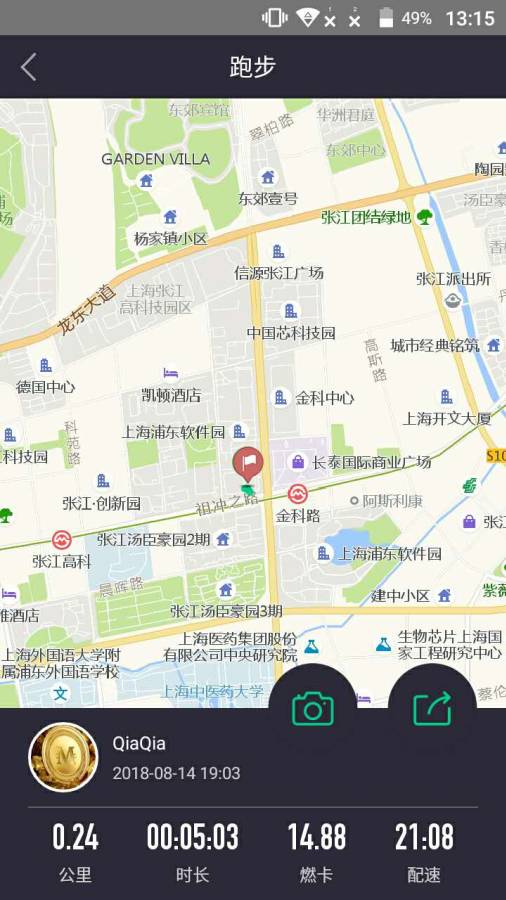This screenshot has height=900, width=506.
Task: Open QiaQia's profile avatar
Action: pos(63,757)
